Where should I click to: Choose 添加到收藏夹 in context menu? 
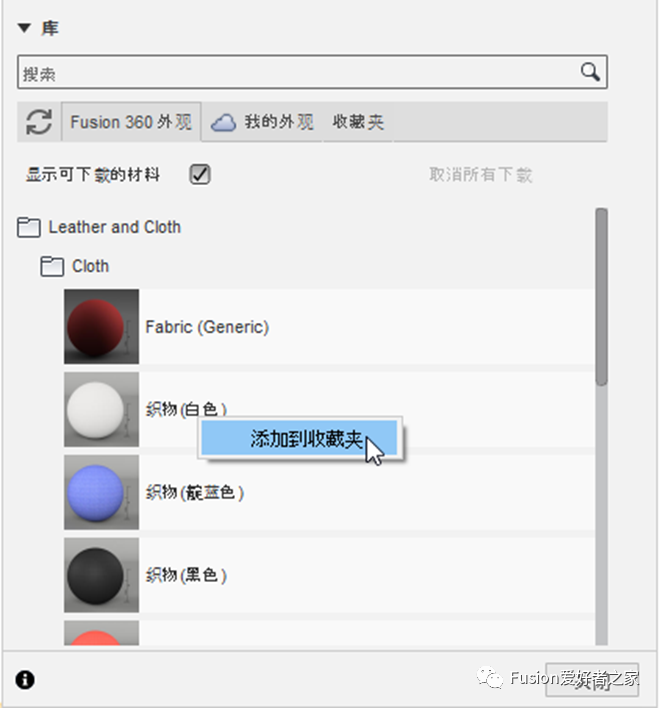(300, 439)
